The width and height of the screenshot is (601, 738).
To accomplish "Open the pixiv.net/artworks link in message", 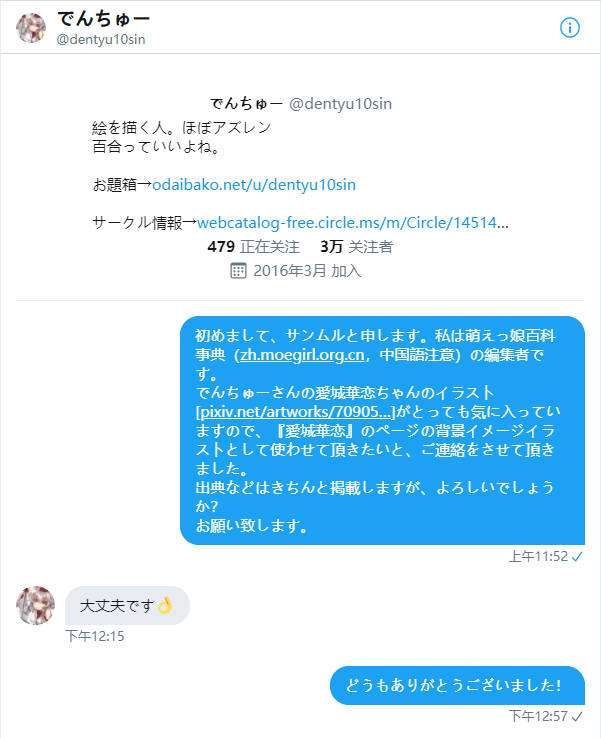I will click(297, 411).
